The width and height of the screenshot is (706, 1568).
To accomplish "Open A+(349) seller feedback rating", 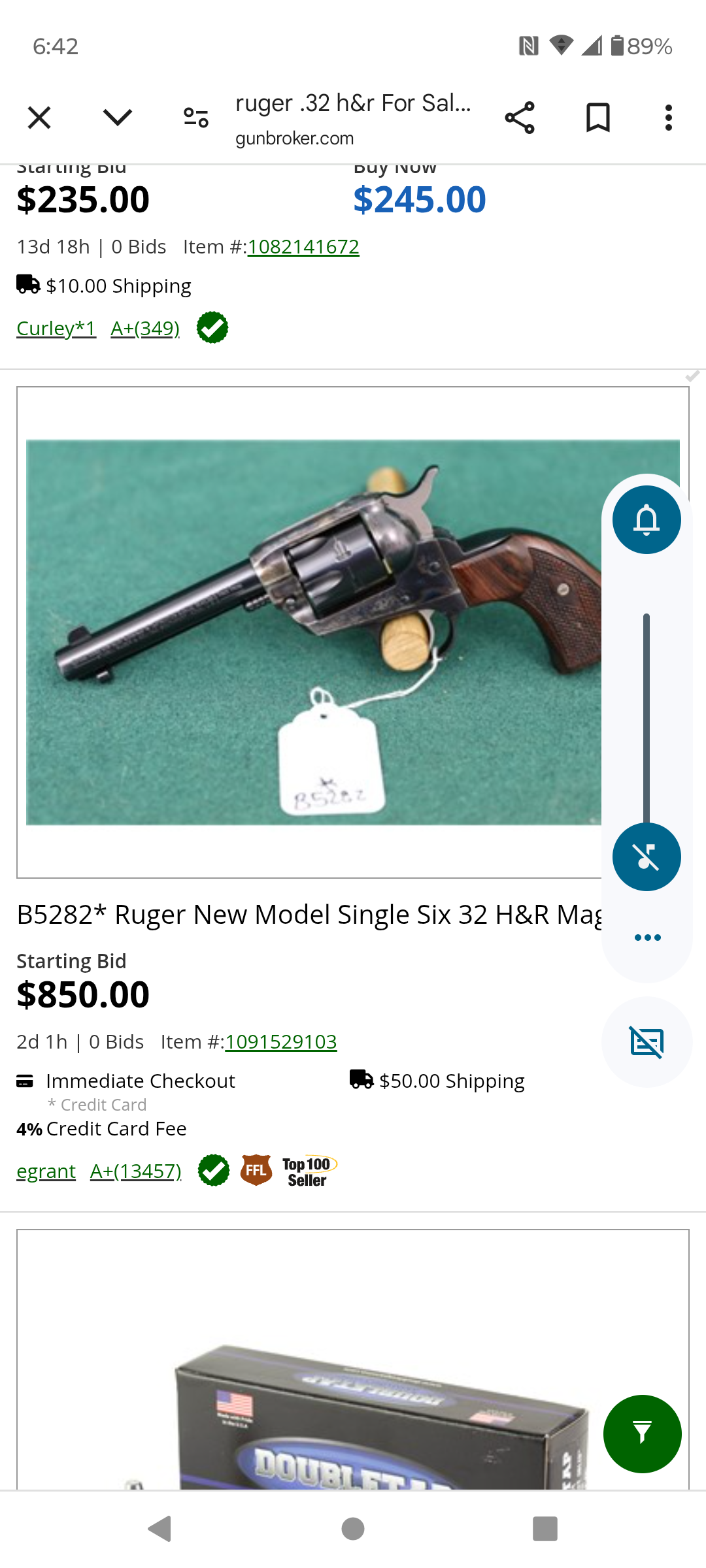I will [145, 328].
